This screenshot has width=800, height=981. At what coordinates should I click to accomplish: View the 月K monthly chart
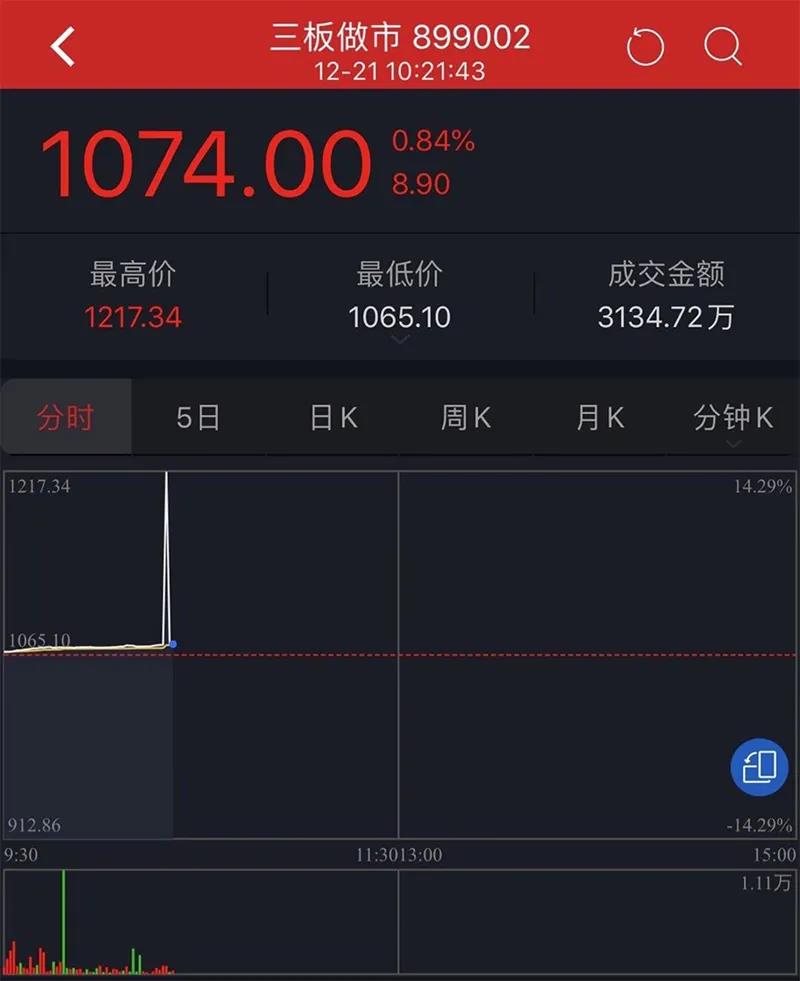click(600, 418)
